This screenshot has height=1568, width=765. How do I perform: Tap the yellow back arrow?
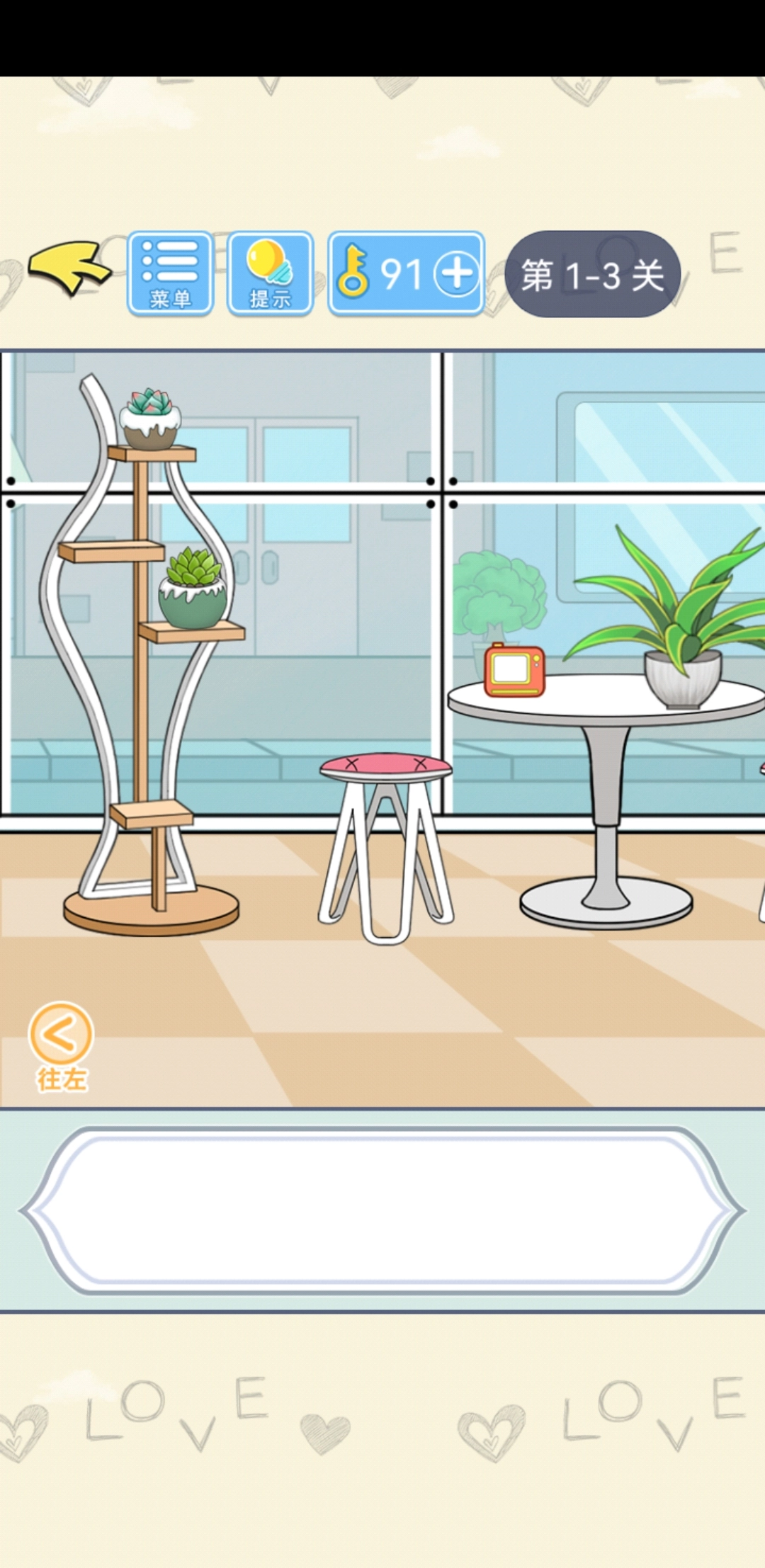pos(69,268)
